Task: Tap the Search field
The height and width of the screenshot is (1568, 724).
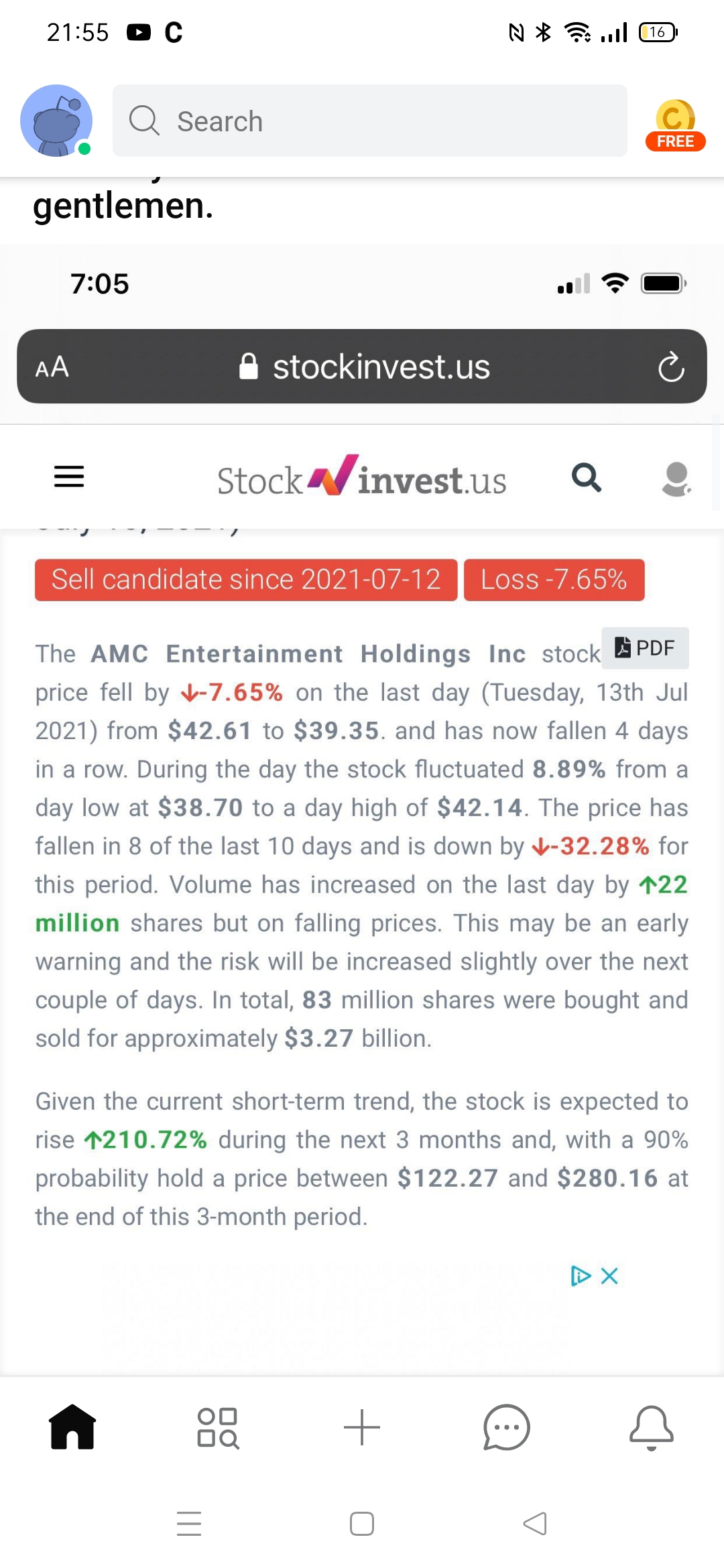Action: coord(369,121)
